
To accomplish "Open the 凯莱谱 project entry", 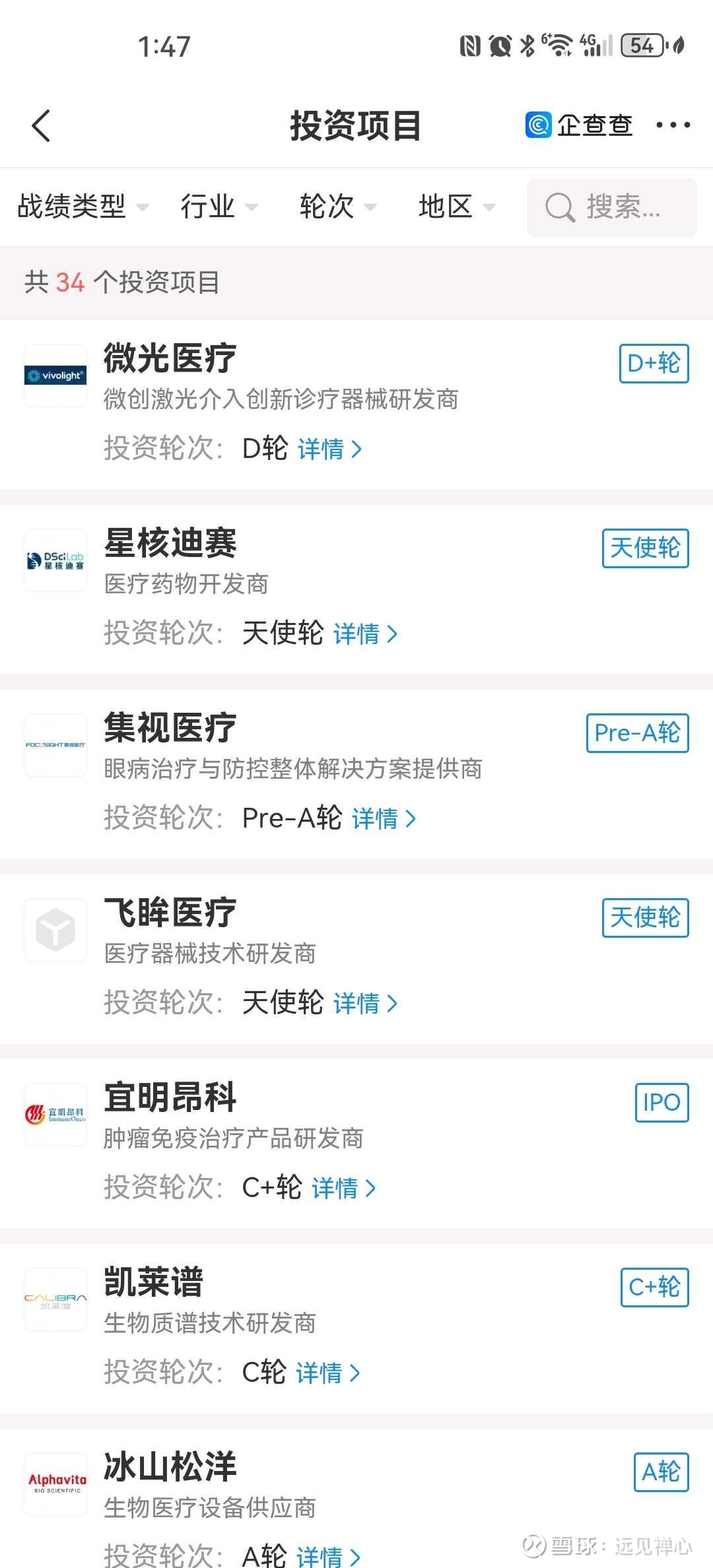I will [x=153, y=1282].
